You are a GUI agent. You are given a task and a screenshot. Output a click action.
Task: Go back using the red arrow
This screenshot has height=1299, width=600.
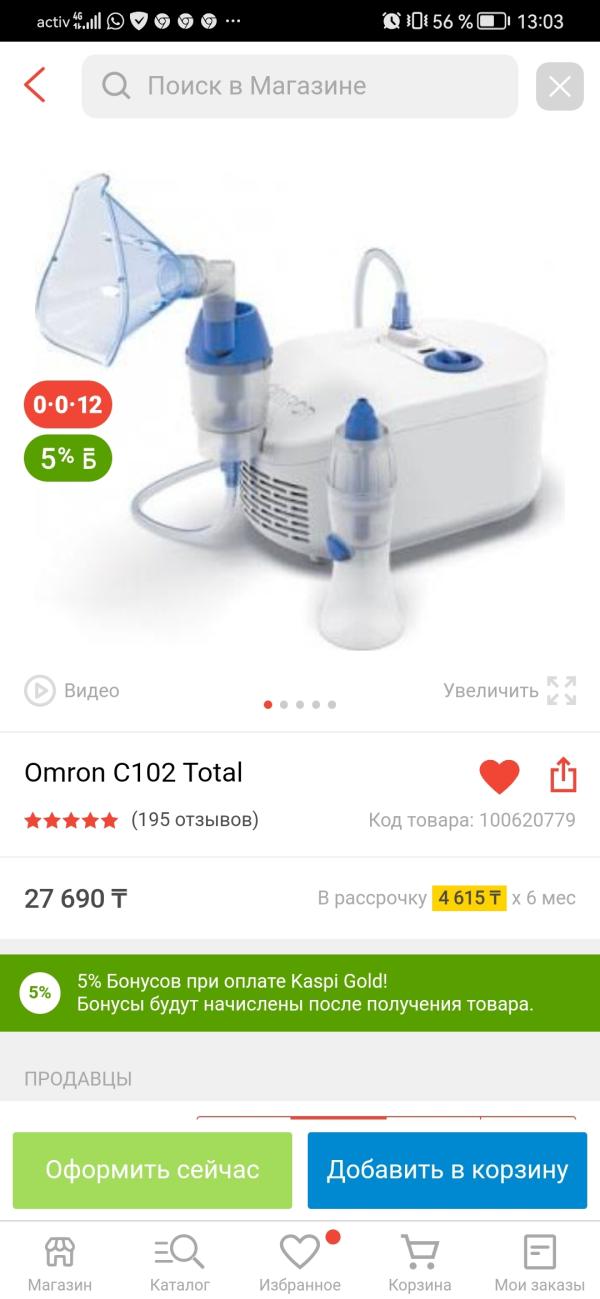pyautogui.click(x=35, y=86)
